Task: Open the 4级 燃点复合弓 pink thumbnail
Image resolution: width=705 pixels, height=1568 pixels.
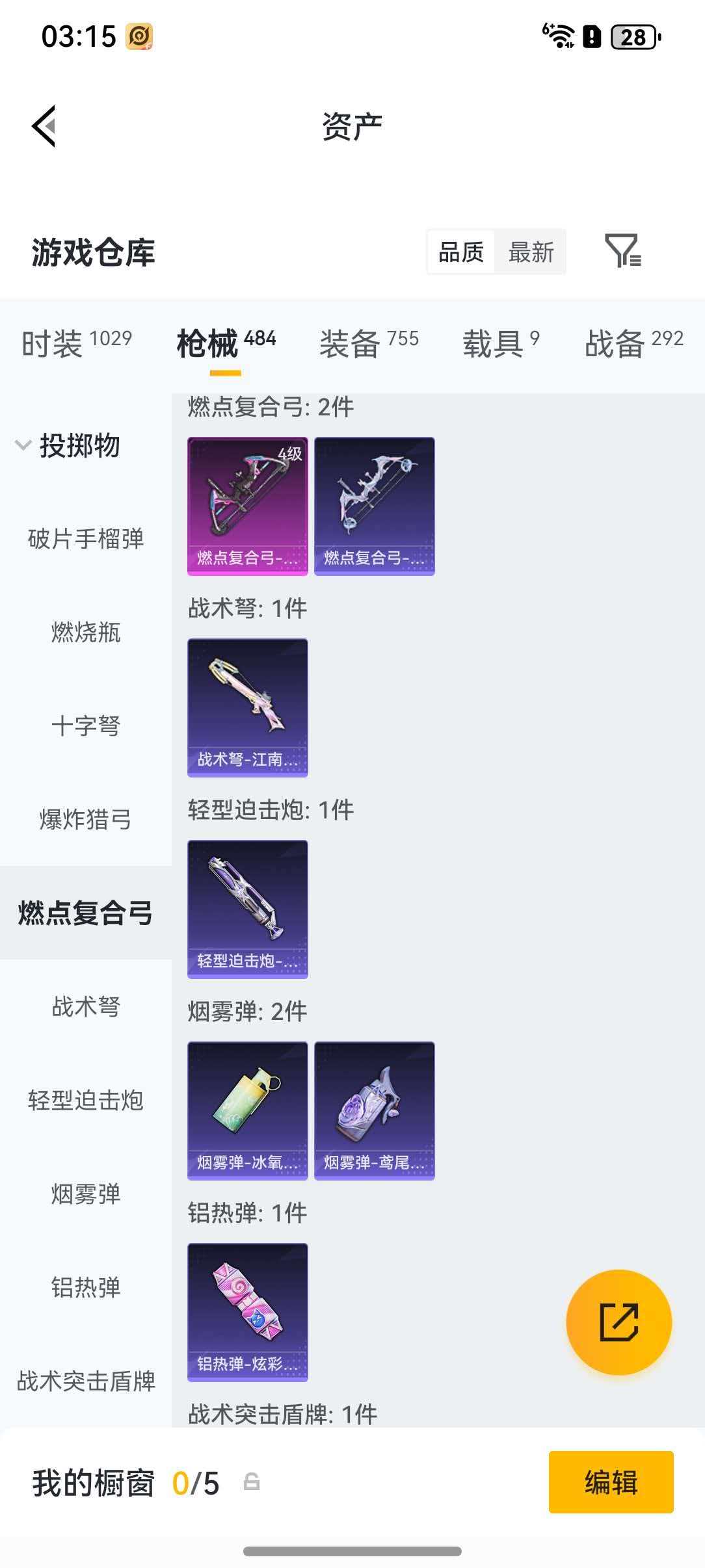Action: [x=247, y=505]
